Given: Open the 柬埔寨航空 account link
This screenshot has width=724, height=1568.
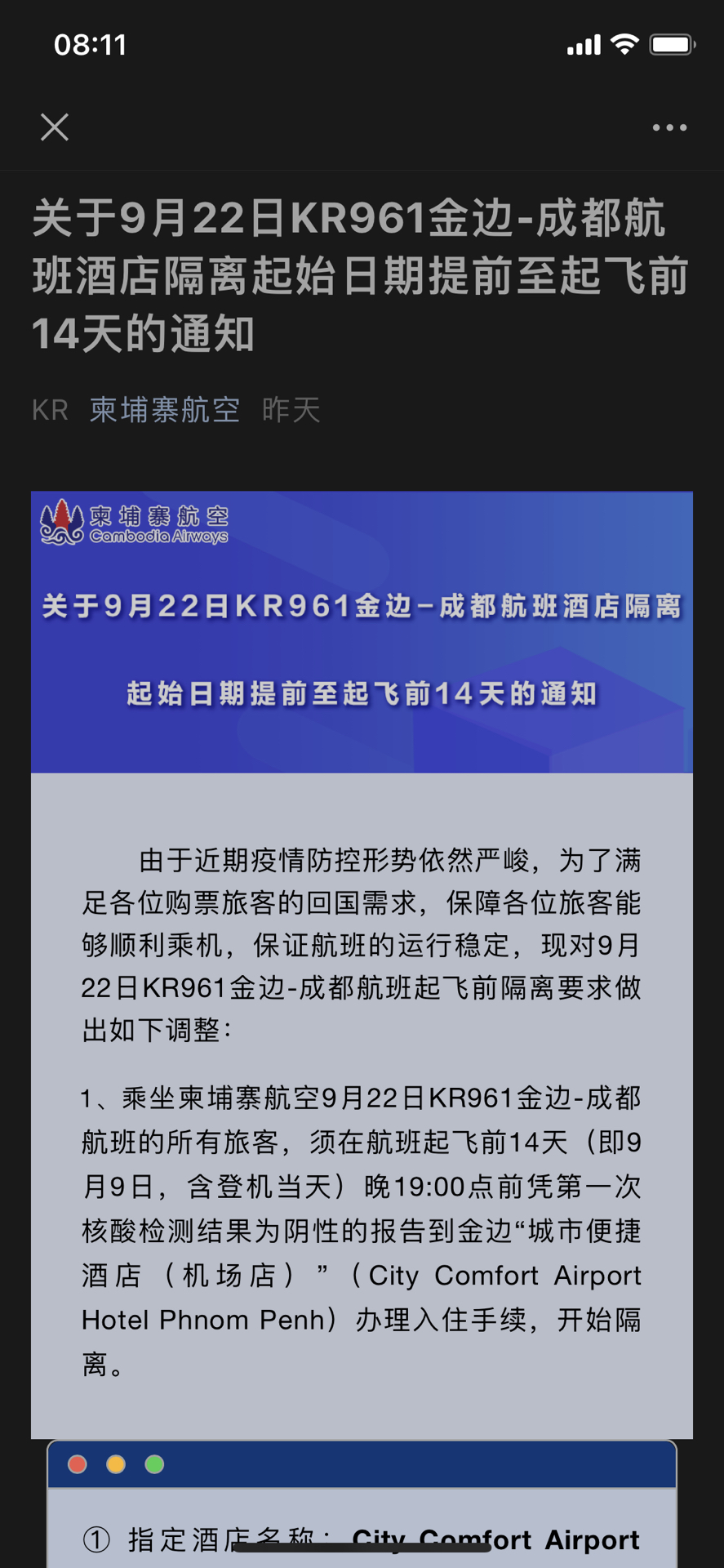Looking at the screenshot, I should 165,410.
